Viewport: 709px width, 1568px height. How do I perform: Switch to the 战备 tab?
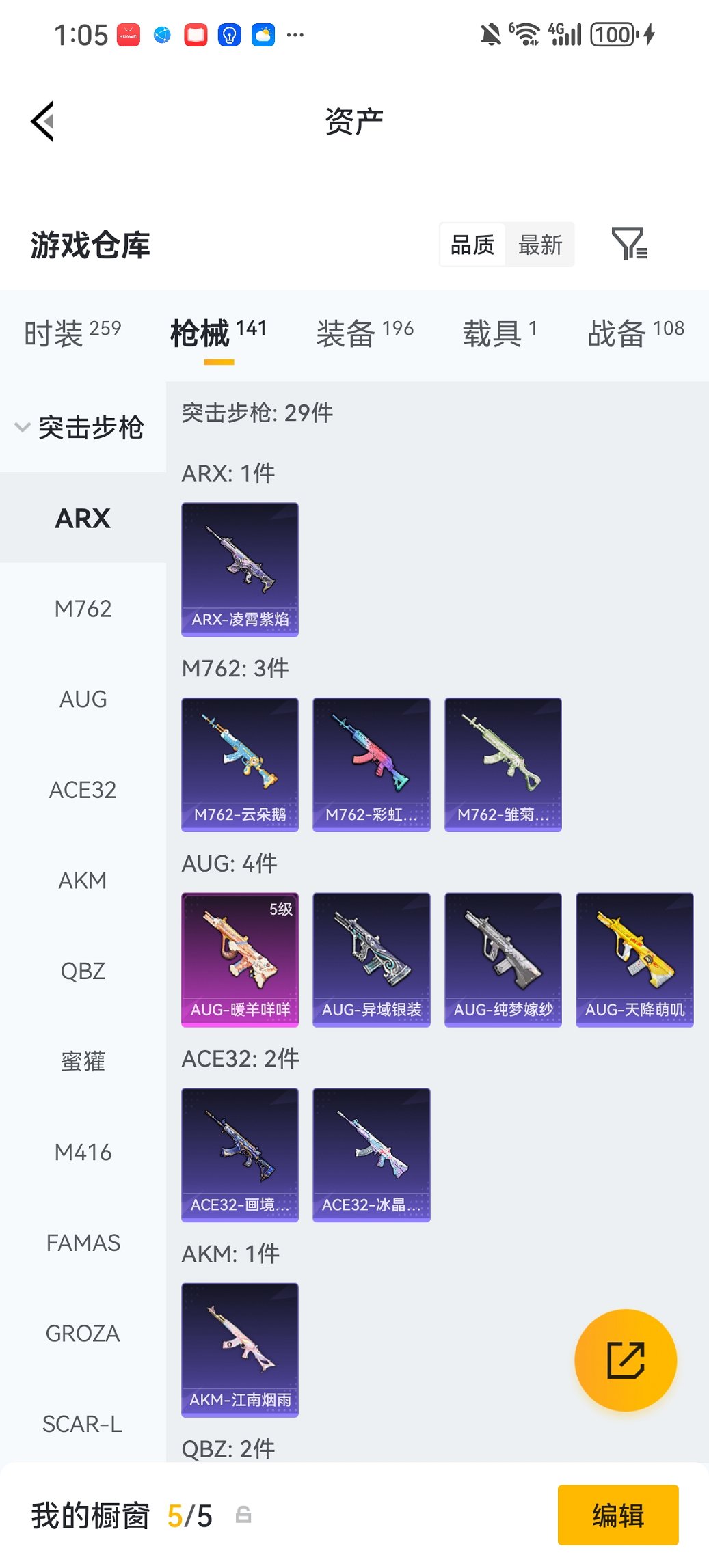tap(635, 333)
